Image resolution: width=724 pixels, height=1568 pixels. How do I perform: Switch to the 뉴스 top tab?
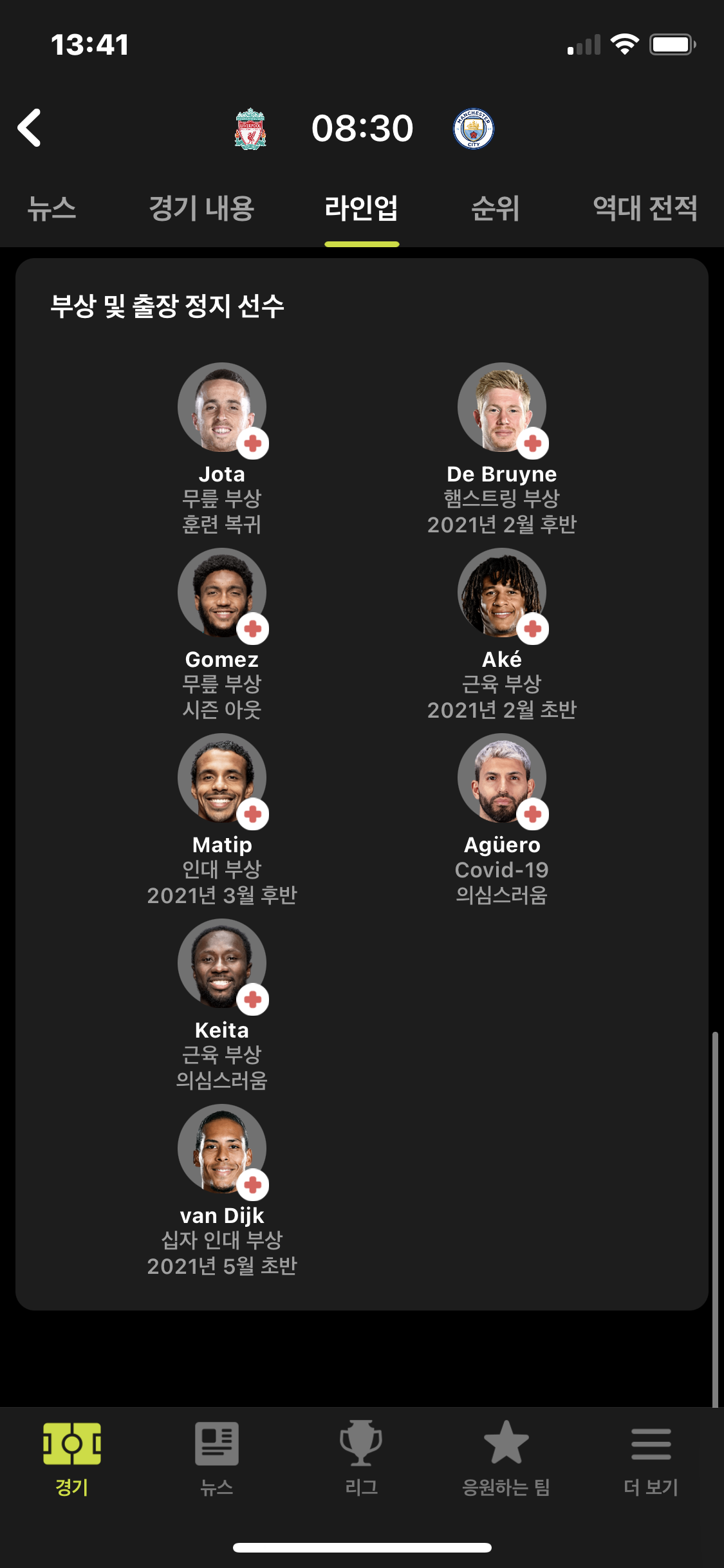pos(51,208)
